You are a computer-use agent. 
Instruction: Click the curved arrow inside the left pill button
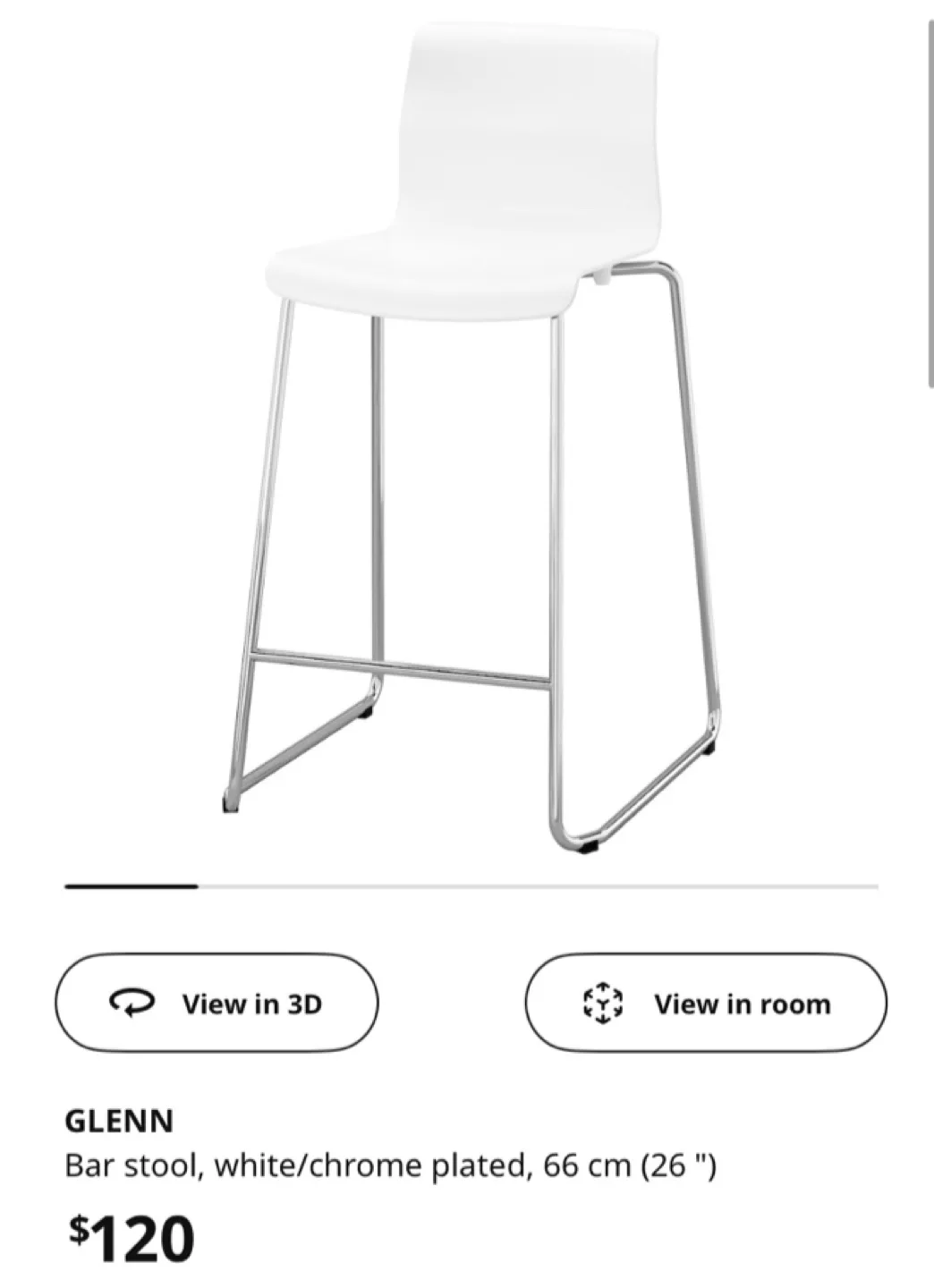point(132,1003)
